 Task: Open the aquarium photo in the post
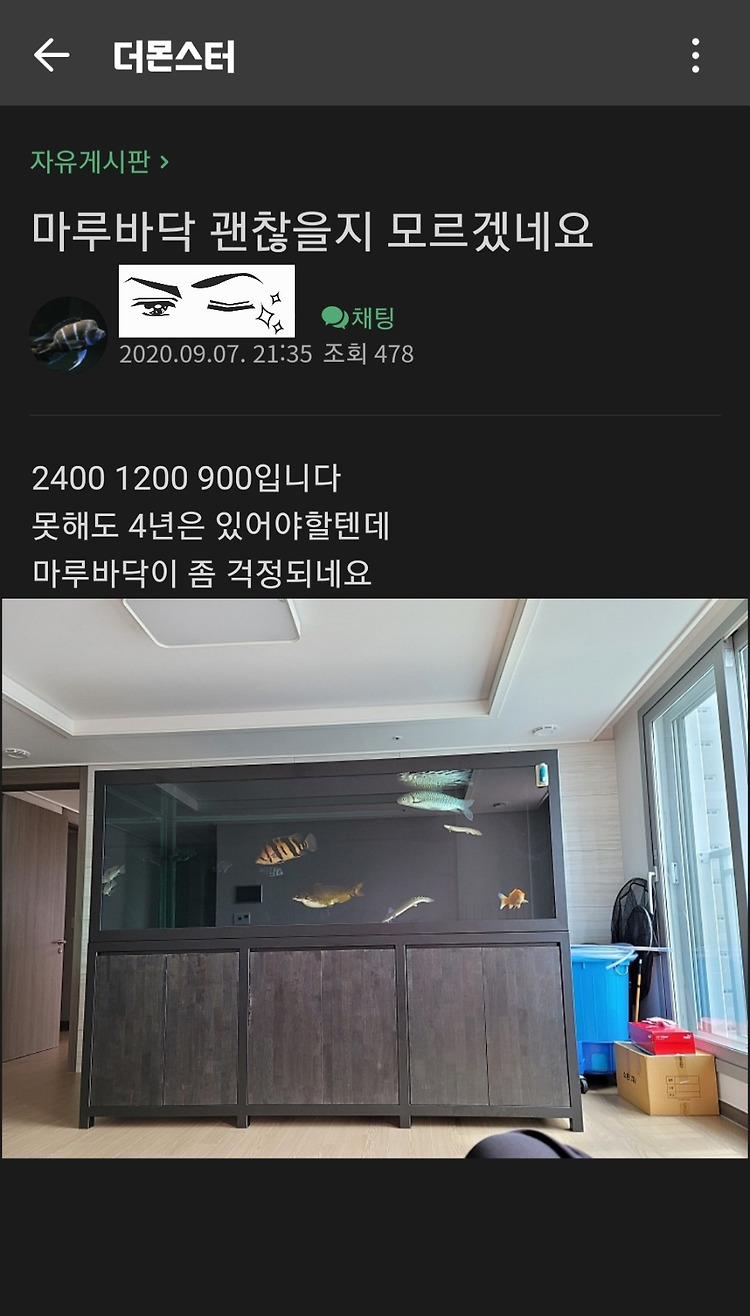(x=374, y=878)
